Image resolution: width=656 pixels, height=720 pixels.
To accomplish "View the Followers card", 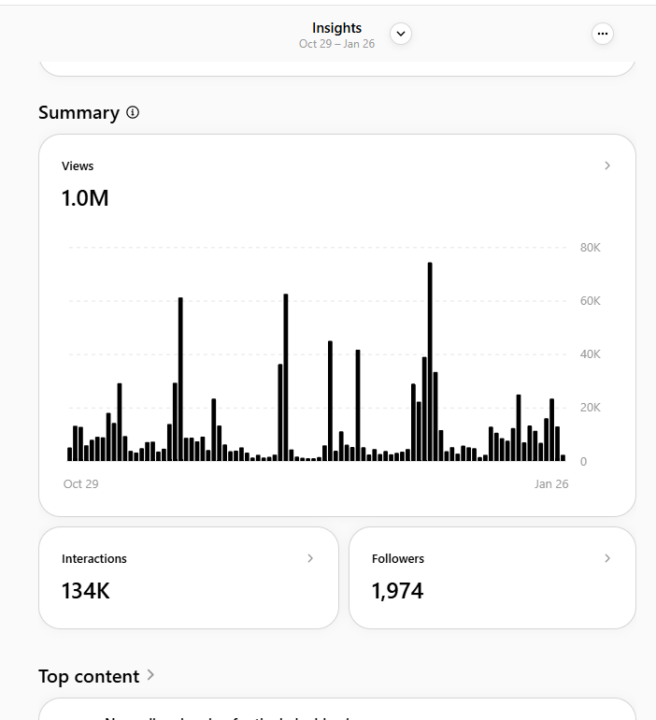I will [x=491, y=577].
